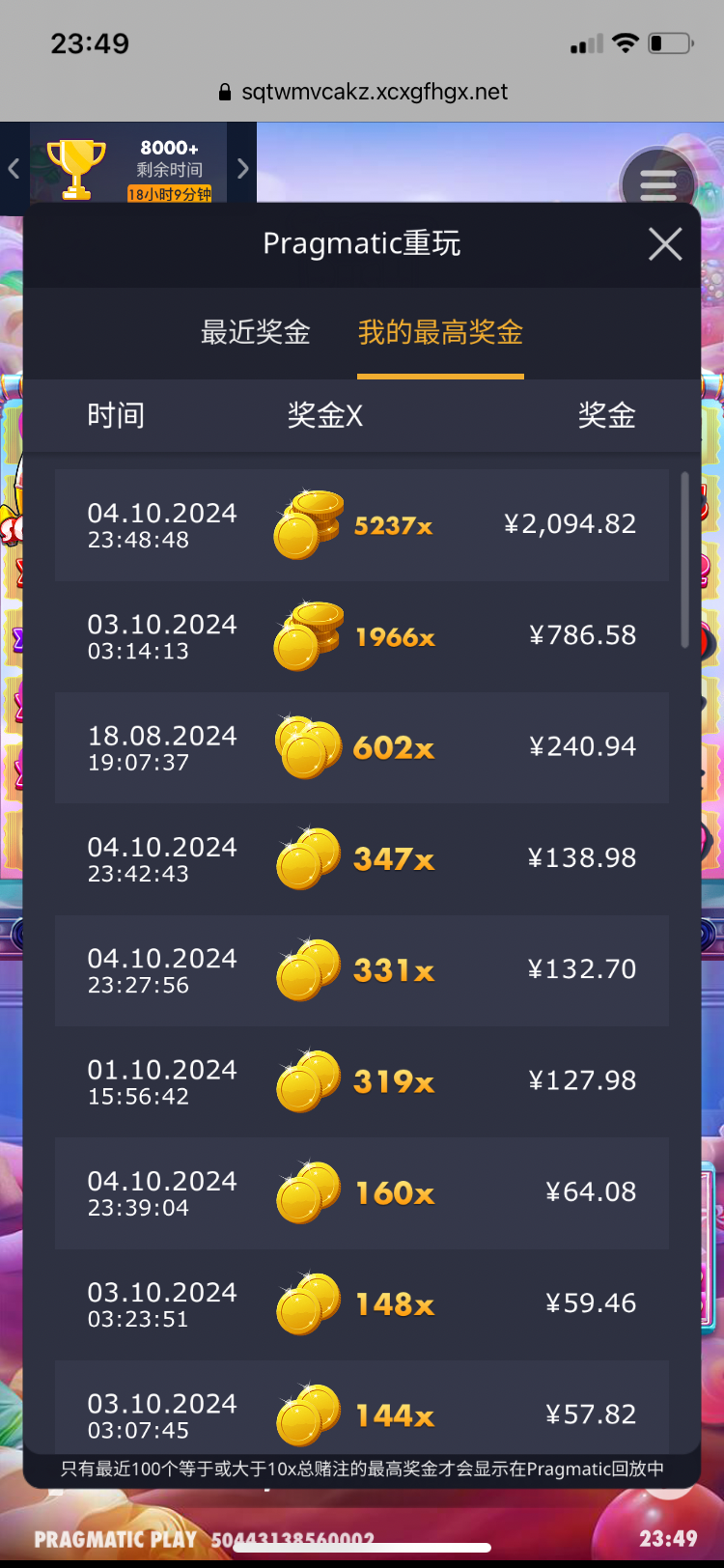This screenshot has height=1568, width=724.
Task: Select the 我的最高奖金 tab
Action: (x=440, y=333)
